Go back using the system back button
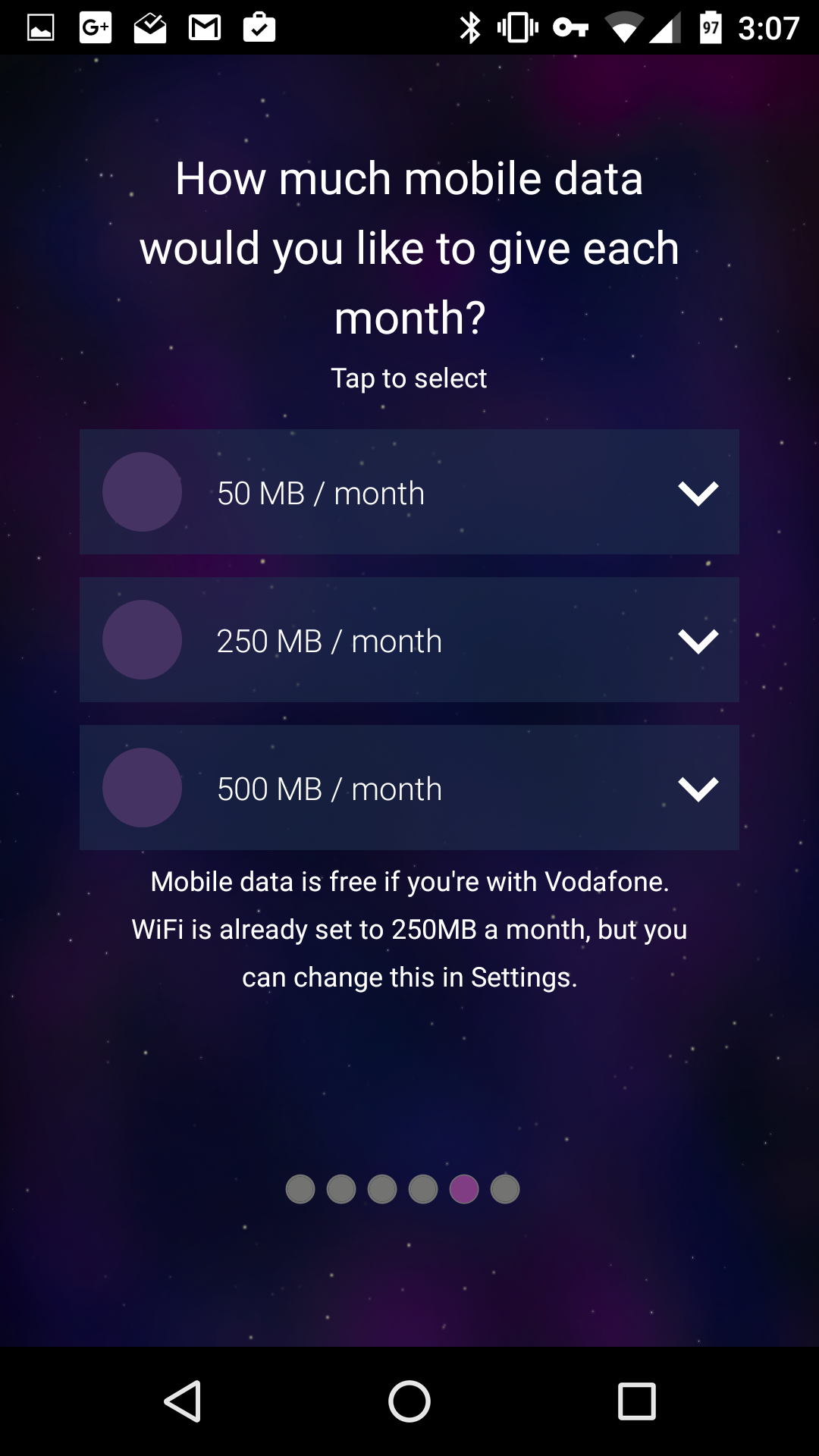This screenshot has width=819, height=1456. point(183,1401)
